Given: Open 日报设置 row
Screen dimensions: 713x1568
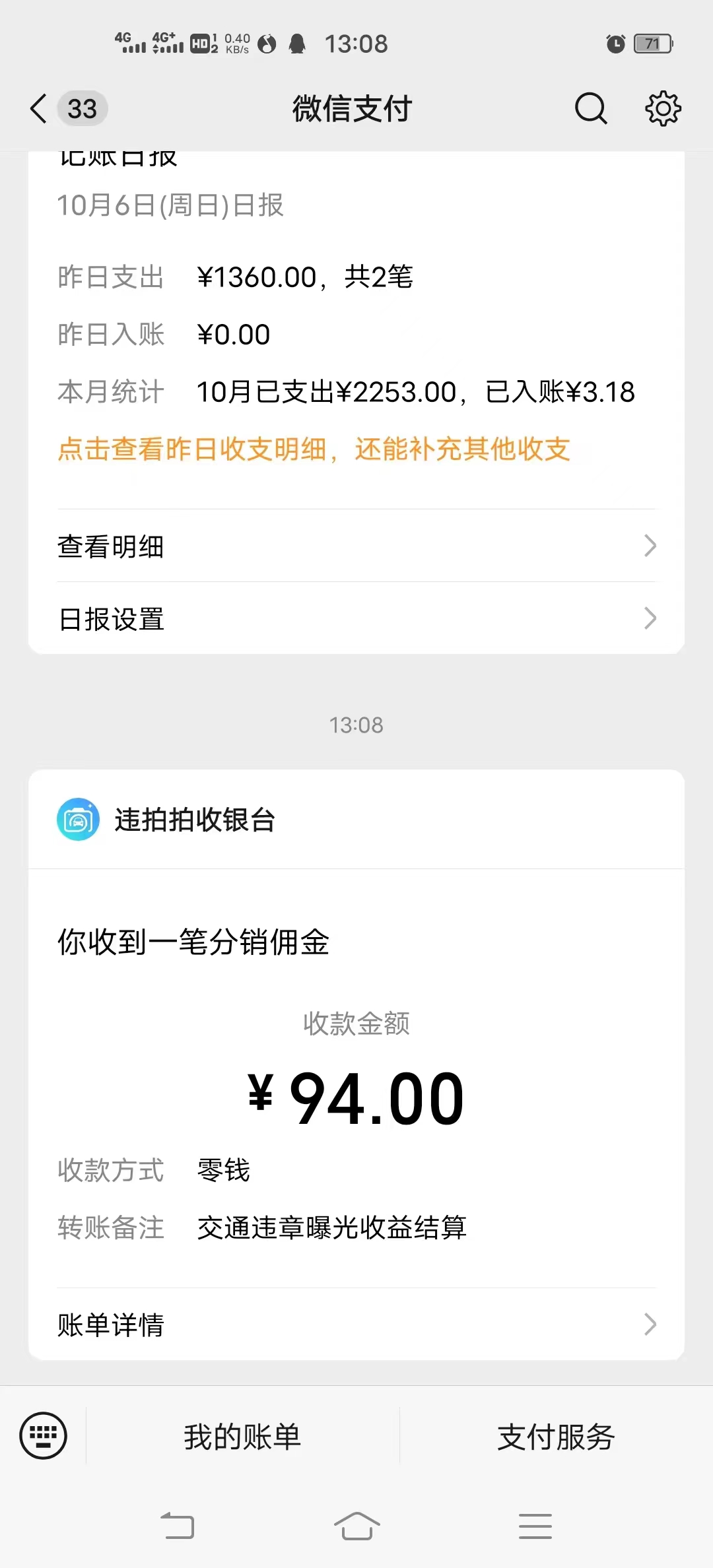Looking at the screenshot, I should point(356,618).
